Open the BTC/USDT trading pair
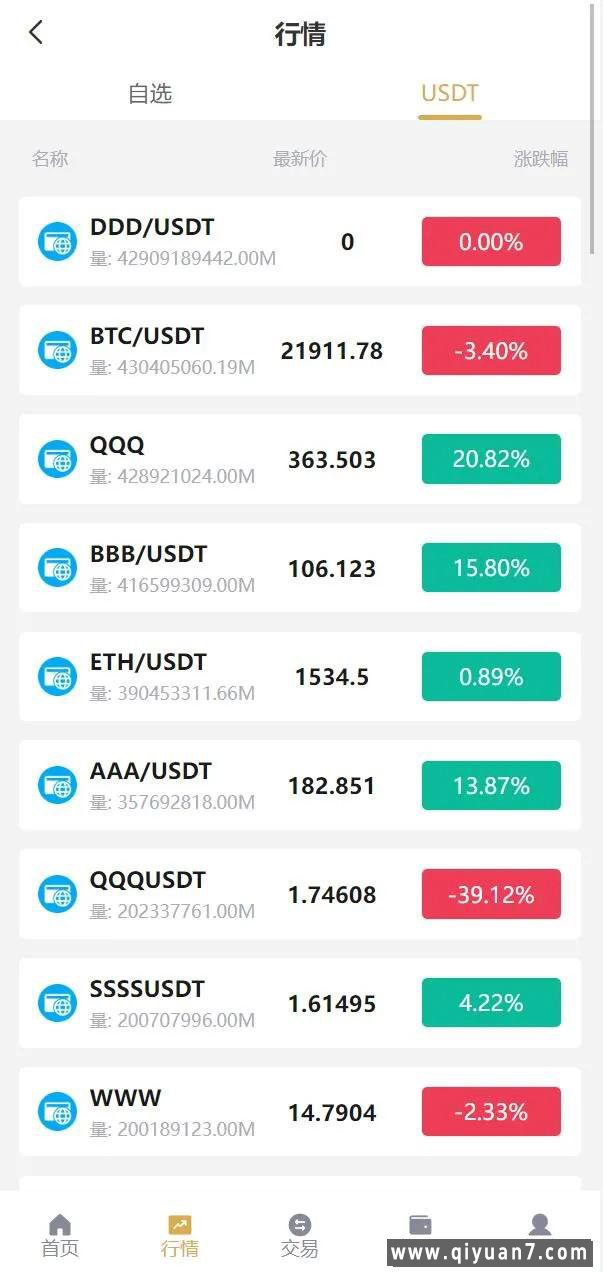 300,351
